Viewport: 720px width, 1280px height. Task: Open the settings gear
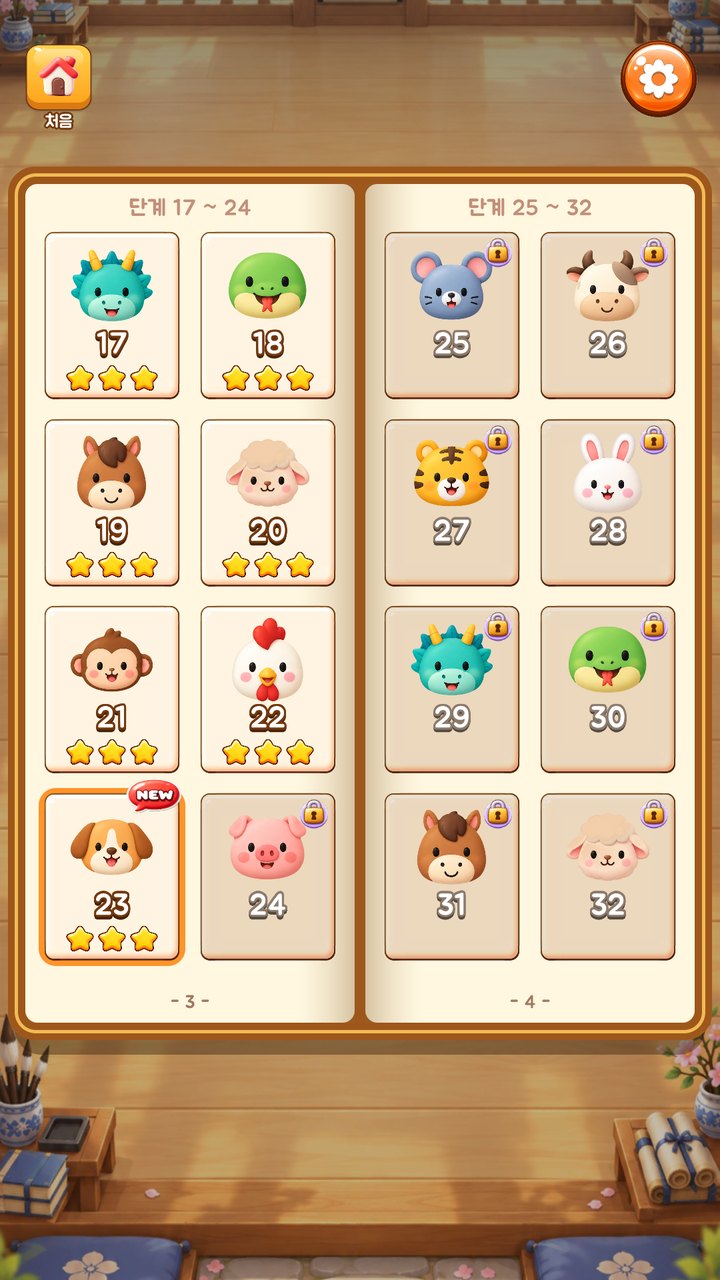point(658,78)
